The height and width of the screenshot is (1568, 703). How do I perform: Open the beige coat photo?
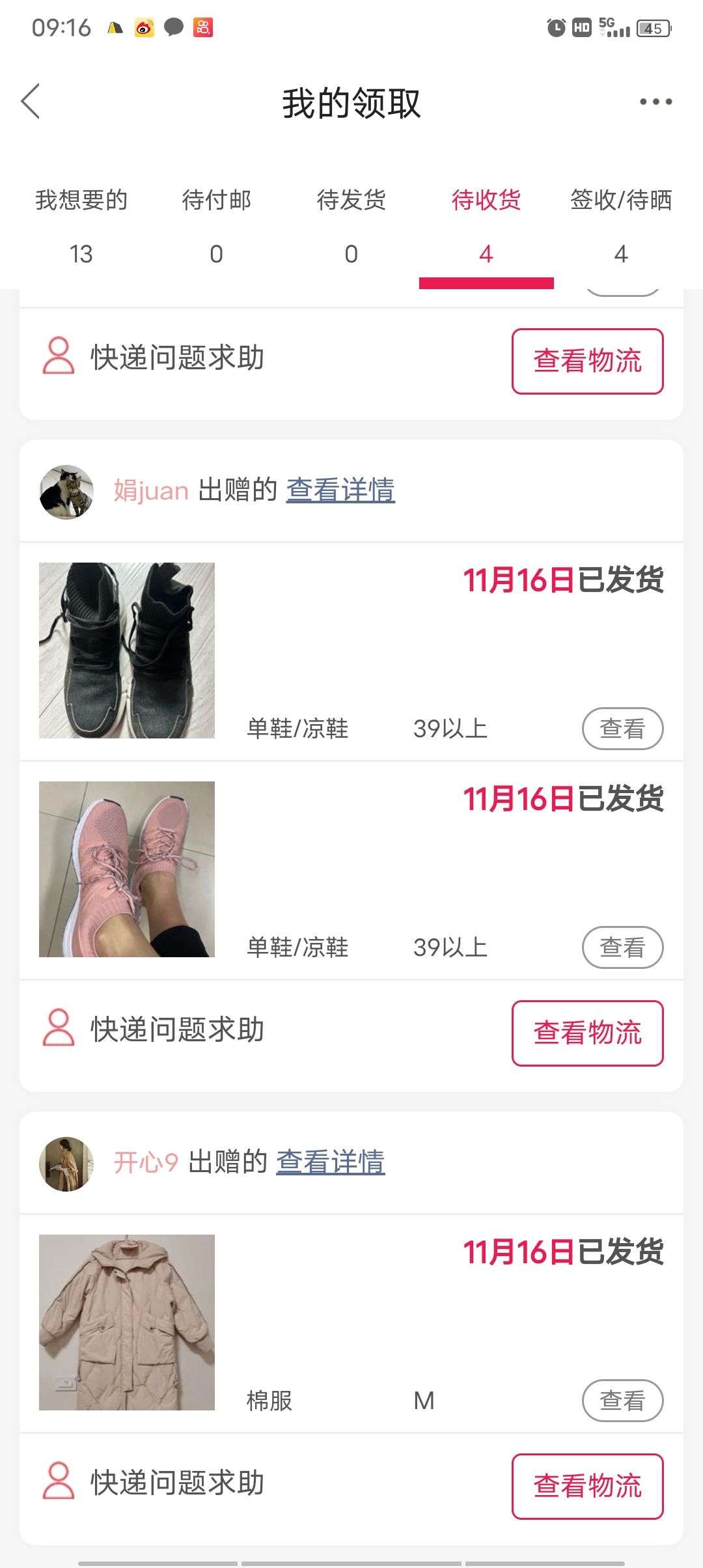[x=127, y=1323]
